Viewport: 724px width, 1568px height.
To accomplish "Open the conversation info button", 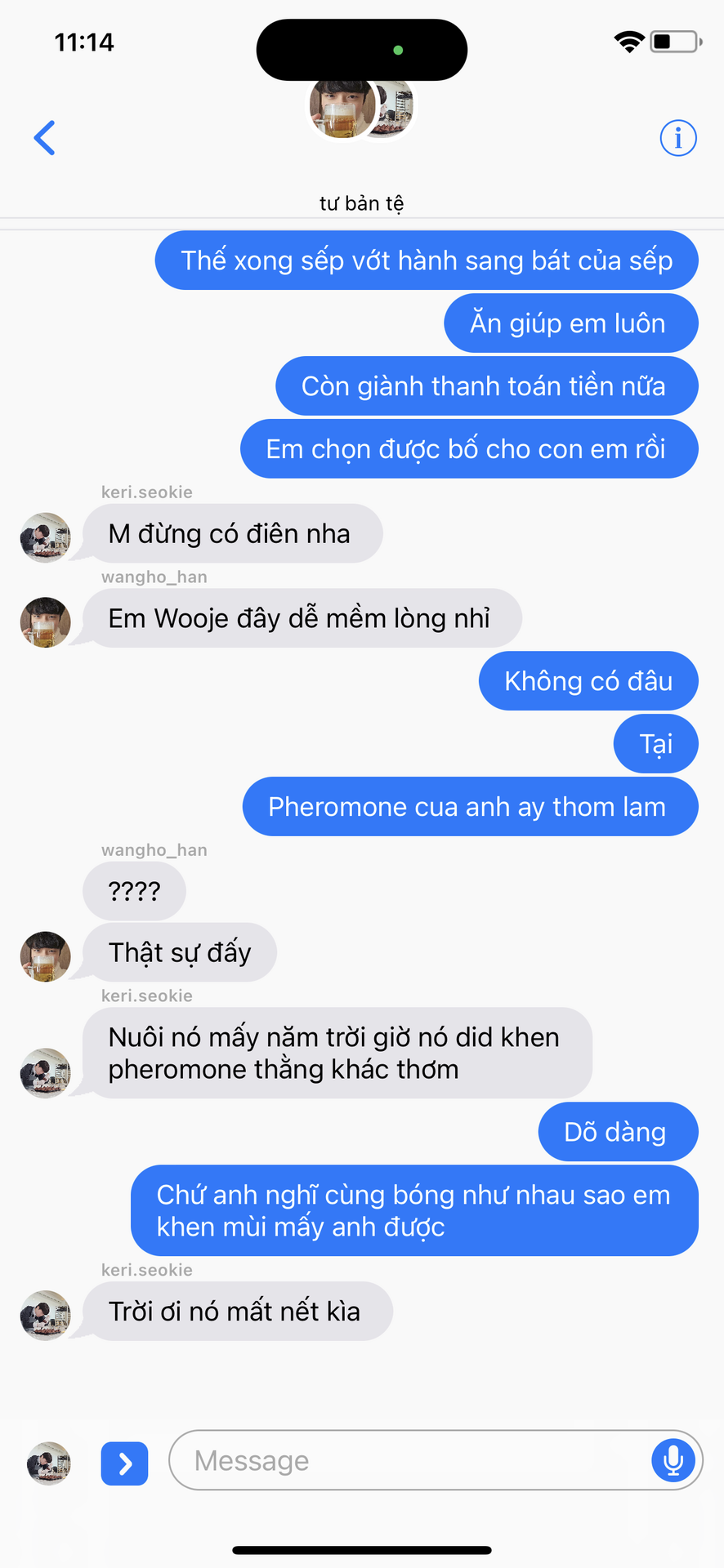I will pyautogui.click(x=678, y=137).
